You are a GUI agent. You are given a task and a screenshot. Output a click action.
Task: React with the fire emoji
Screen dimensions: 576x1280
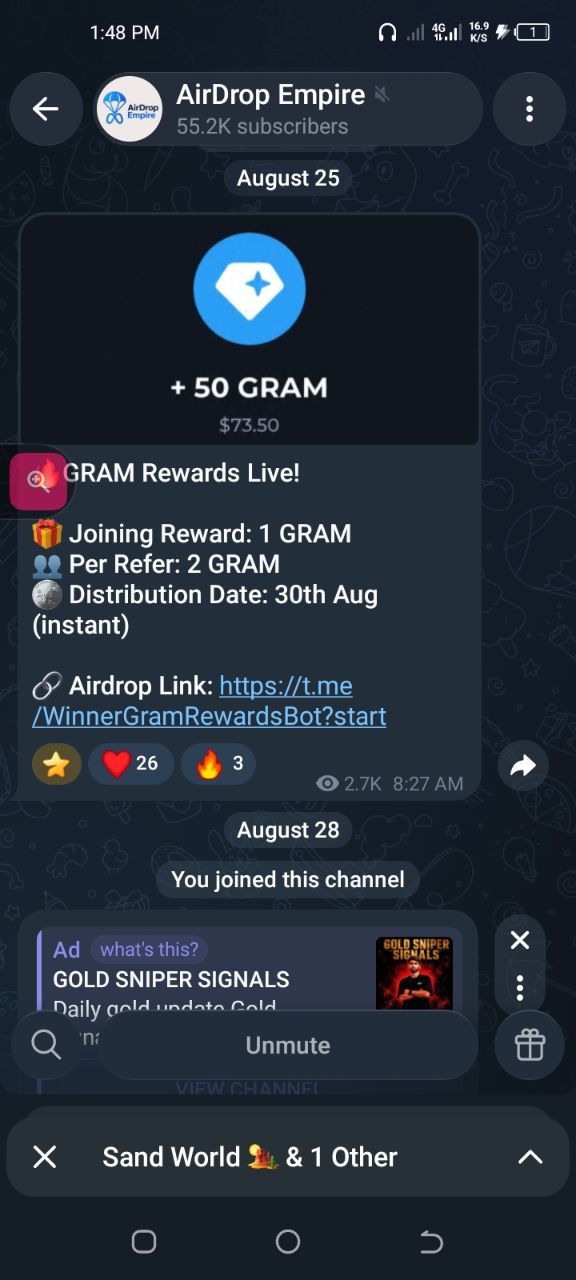pos(219,764)
